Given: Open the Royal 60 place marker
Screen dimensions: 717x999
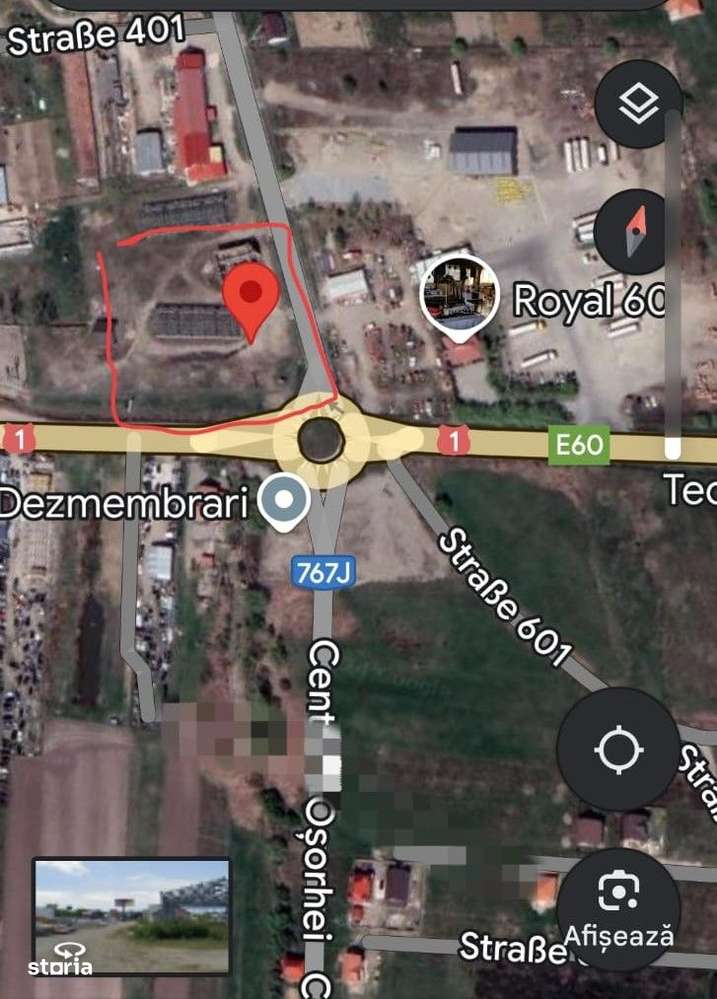Looking at the screenshot, I should [x=459, y=293].
